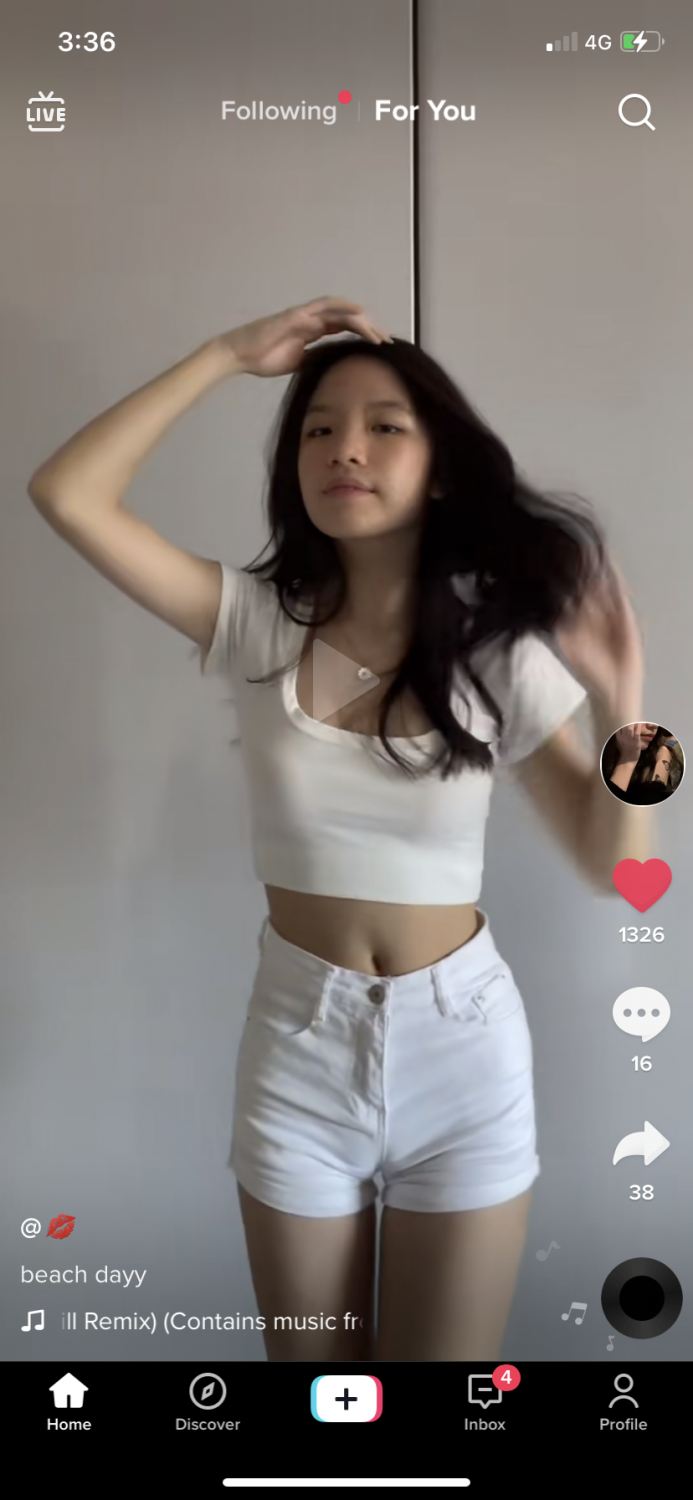Resume the paused video
The width and height of the screenshot is (693, 1500).
345,680
